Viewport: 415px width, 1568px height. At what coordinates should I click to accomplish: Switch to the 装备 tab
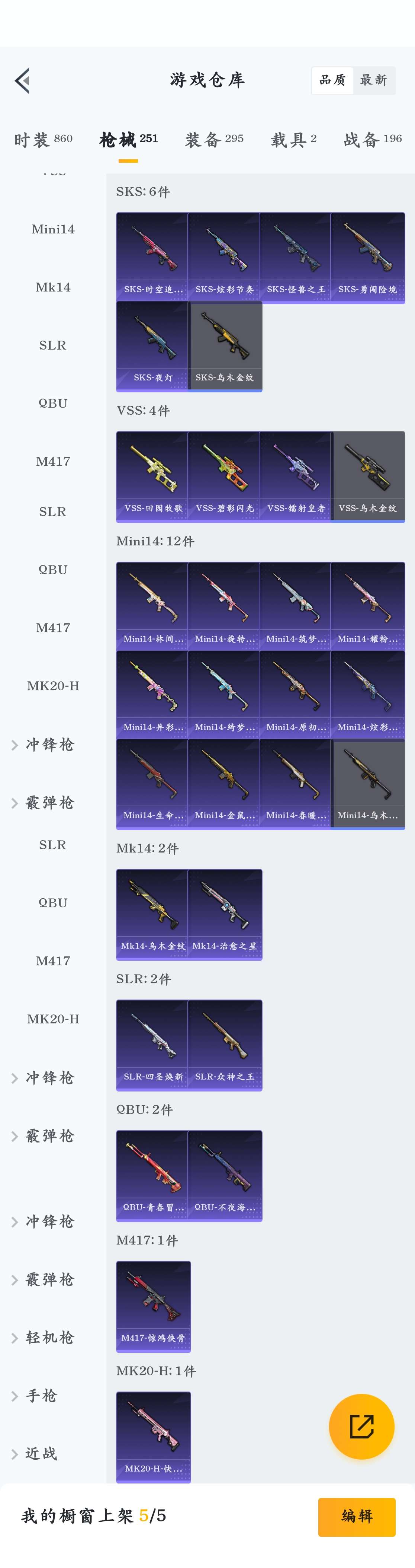[x=214, y=139]
